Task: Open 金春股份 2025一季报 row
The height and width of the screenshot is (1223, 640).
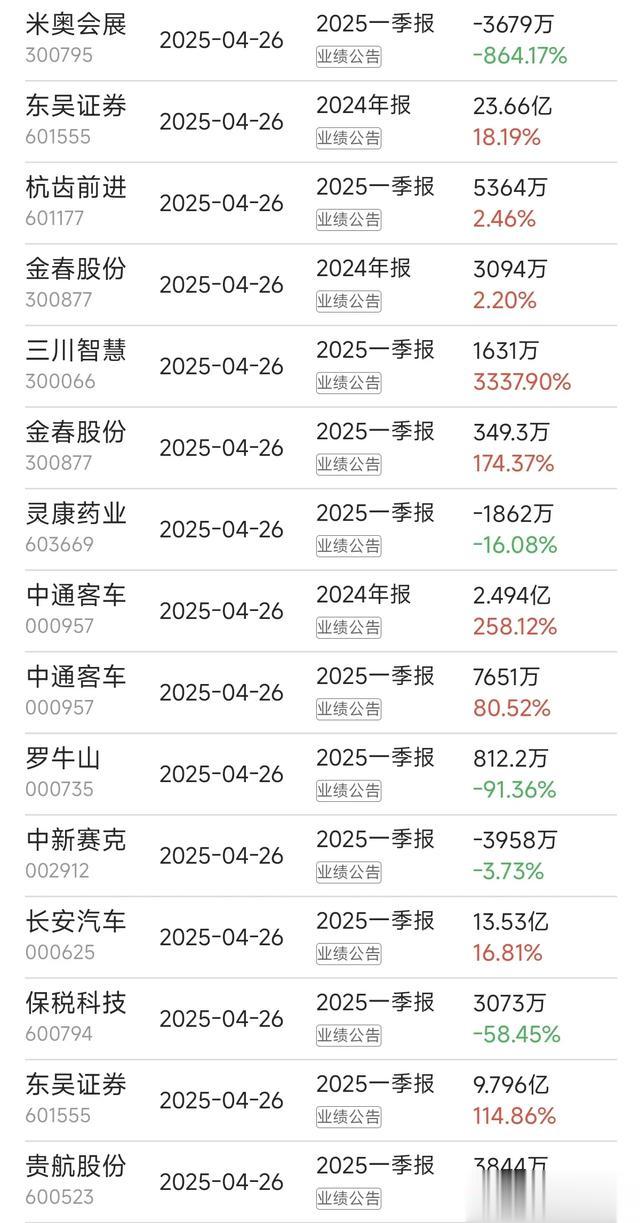Action: click(320, 448)
